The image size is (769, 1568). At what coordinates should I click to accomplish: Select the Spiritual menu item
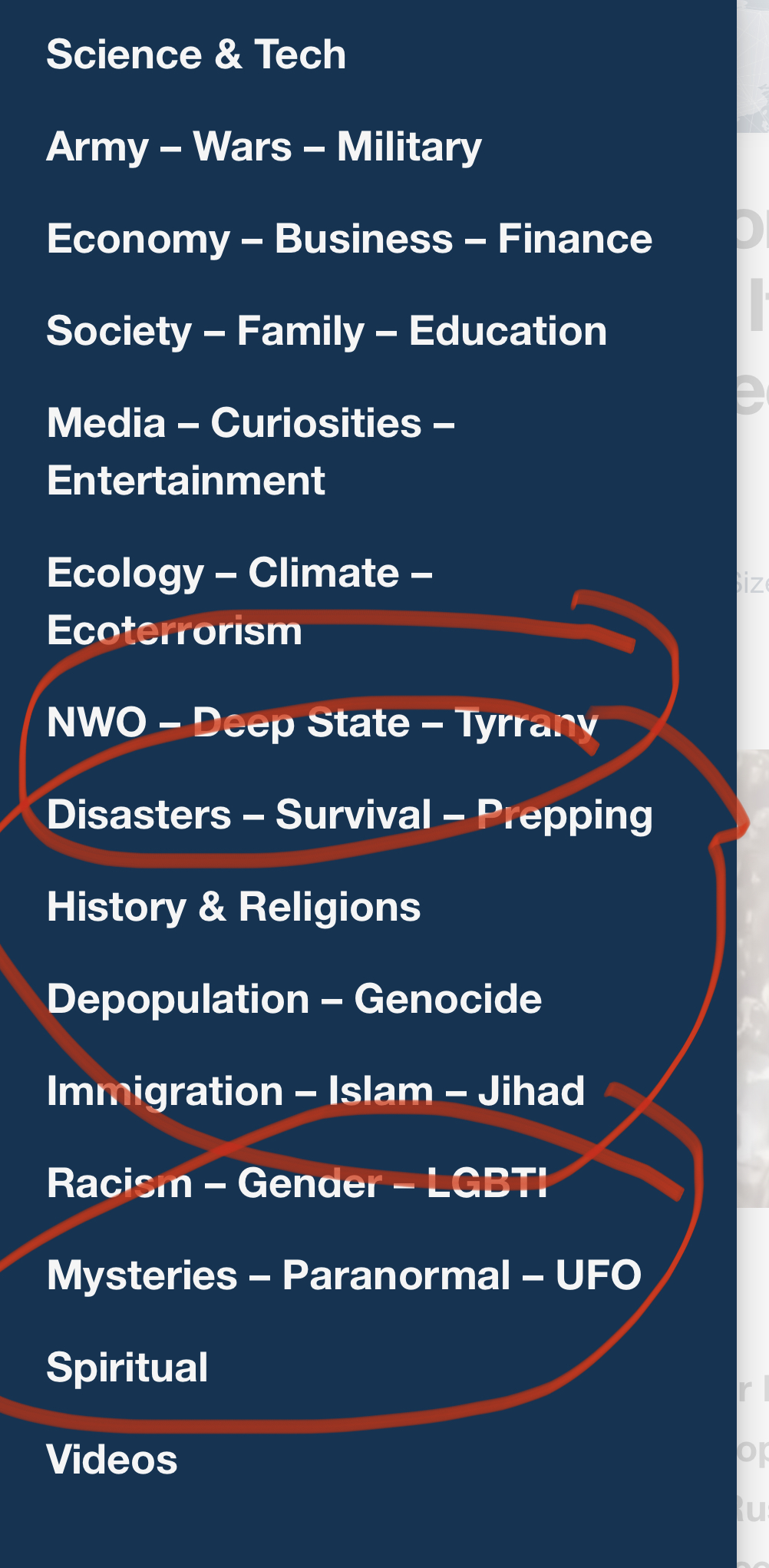click(x=127, y=1368)
